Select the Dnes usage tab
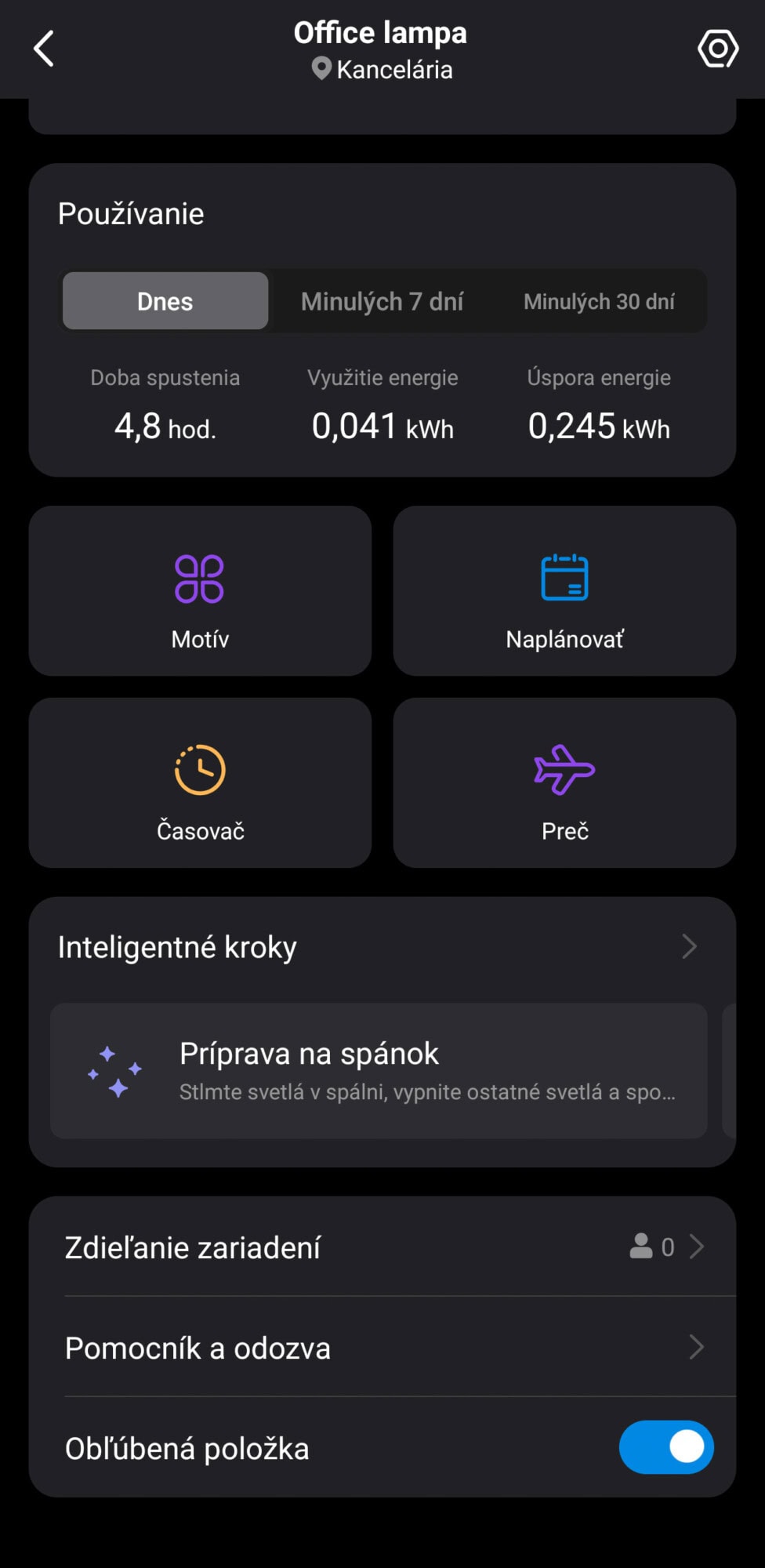 (165, 301)
